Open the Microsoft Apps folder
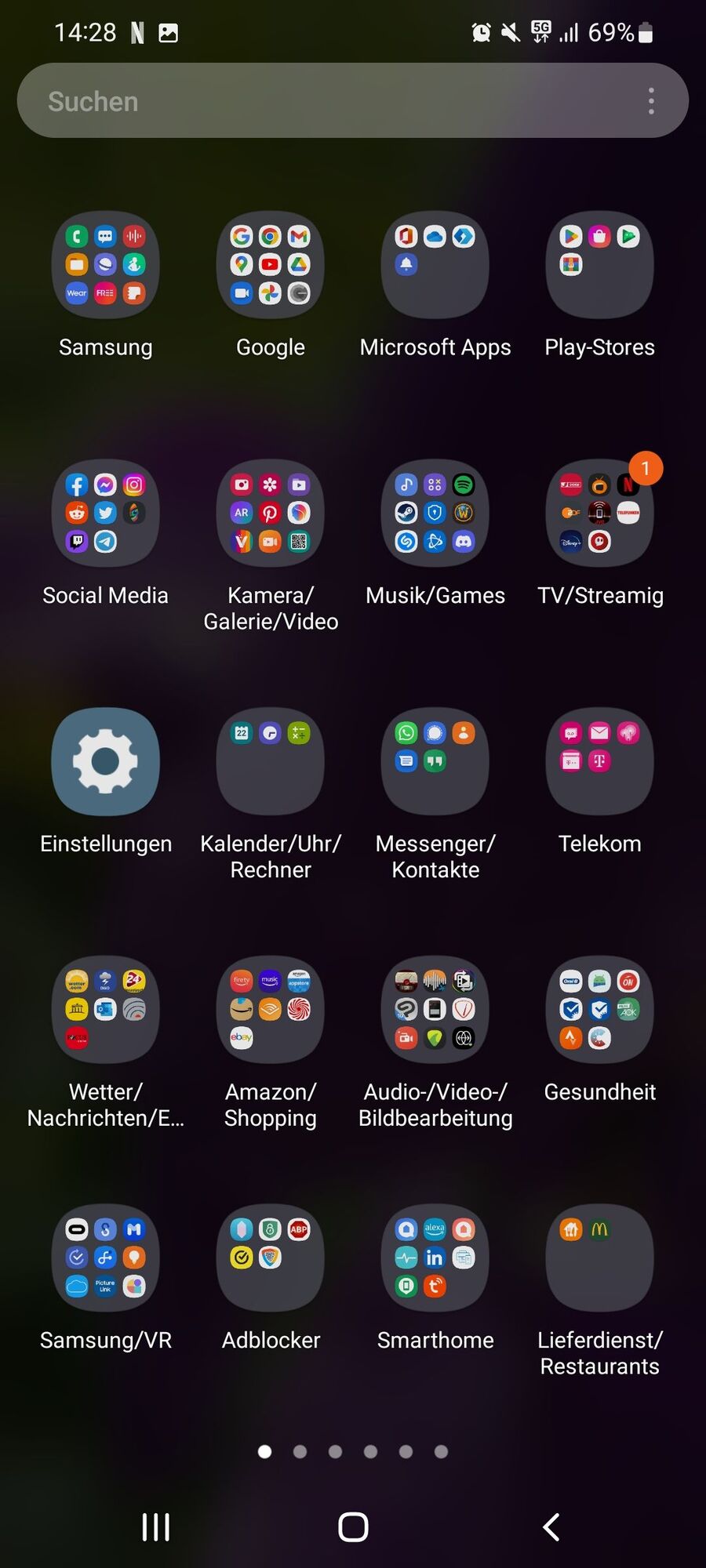The height and width of the screenshot is (1568, 706). coord(435,265)
